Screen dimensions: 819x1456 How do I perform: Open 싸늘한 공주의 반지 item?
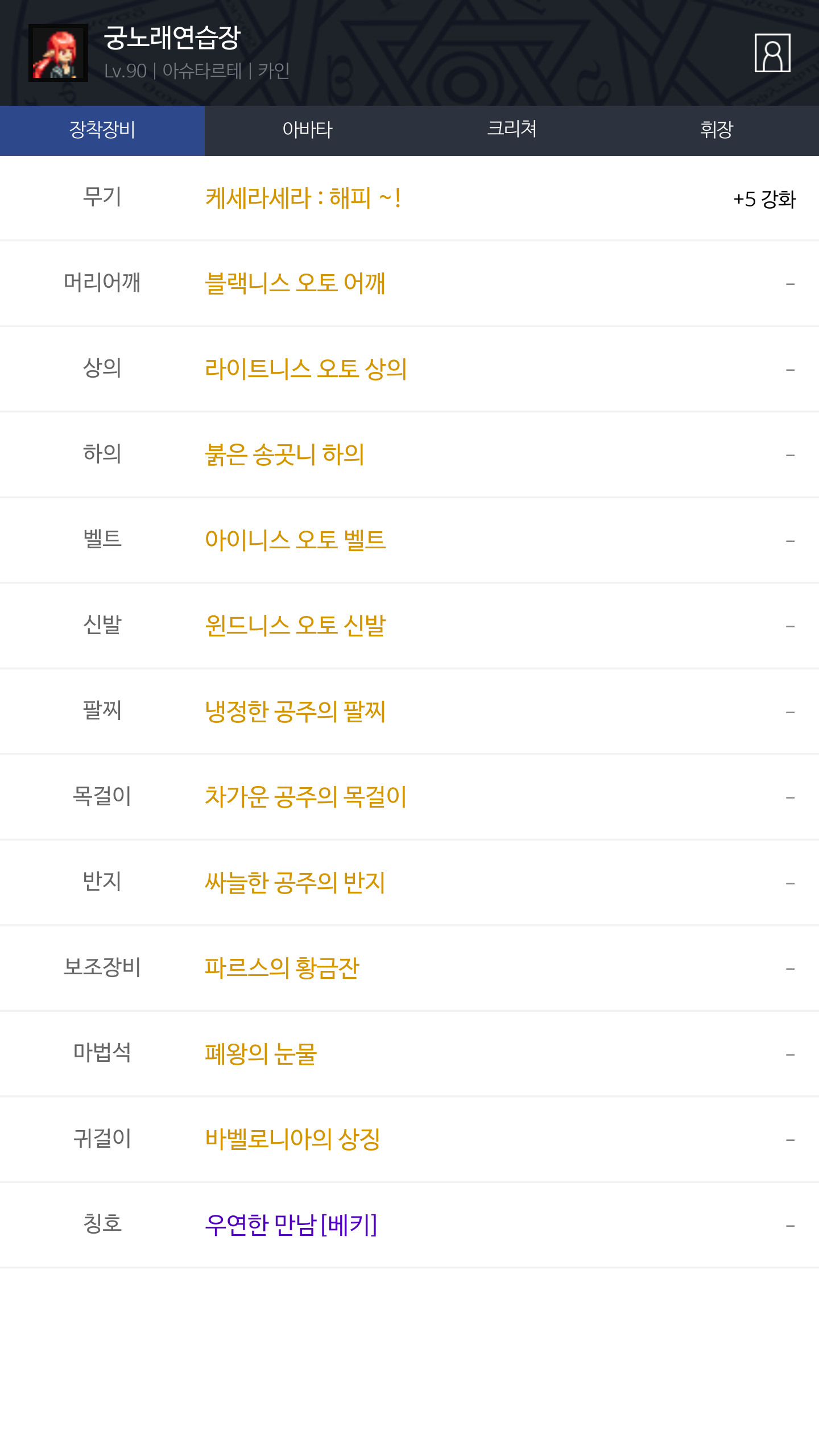point(295,883)
